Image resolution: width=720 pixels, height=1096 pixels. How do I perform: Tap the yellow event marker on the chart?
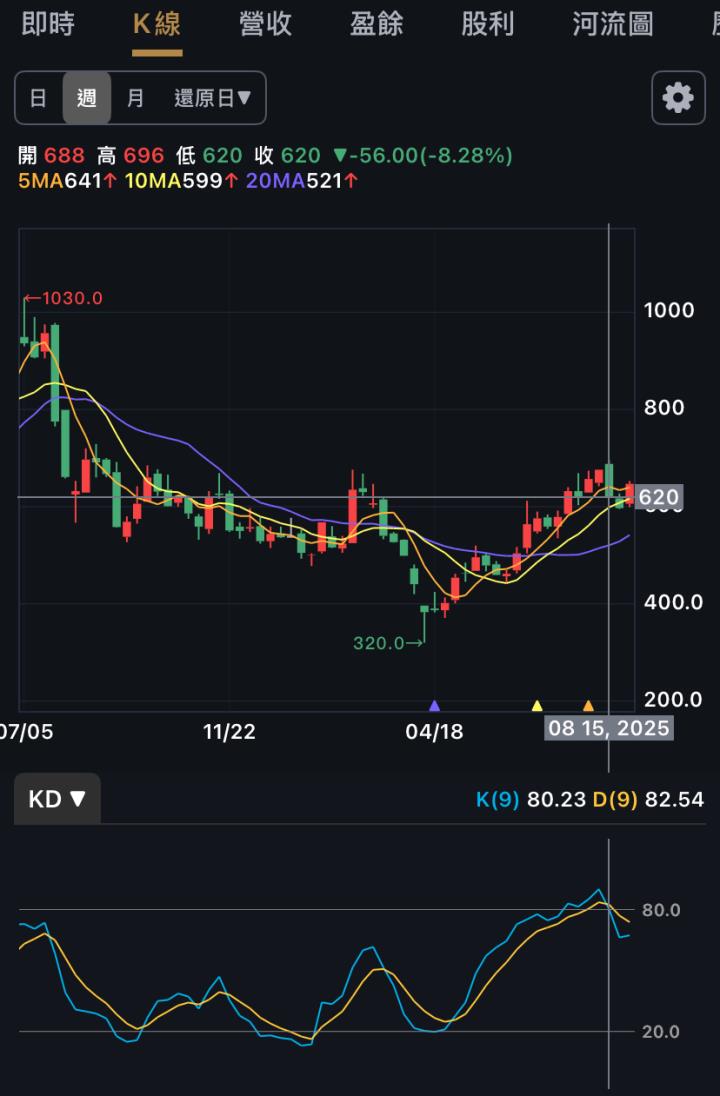pyautogui.click(x=537, y=706)
